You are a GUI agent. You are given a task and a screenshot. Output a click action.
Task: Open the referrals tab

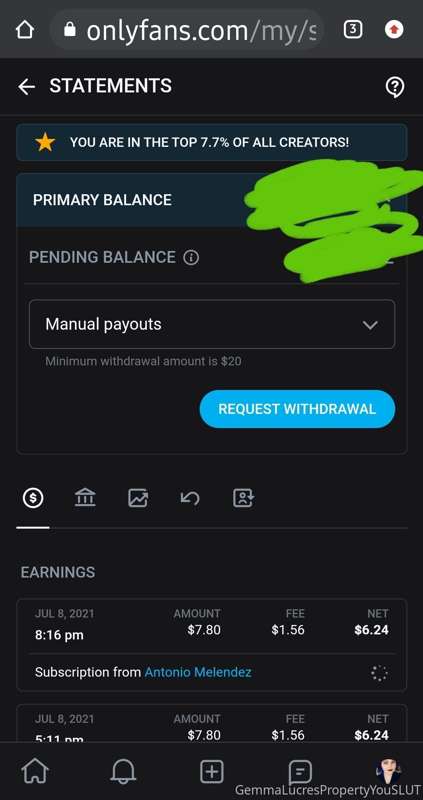(243, 497)
